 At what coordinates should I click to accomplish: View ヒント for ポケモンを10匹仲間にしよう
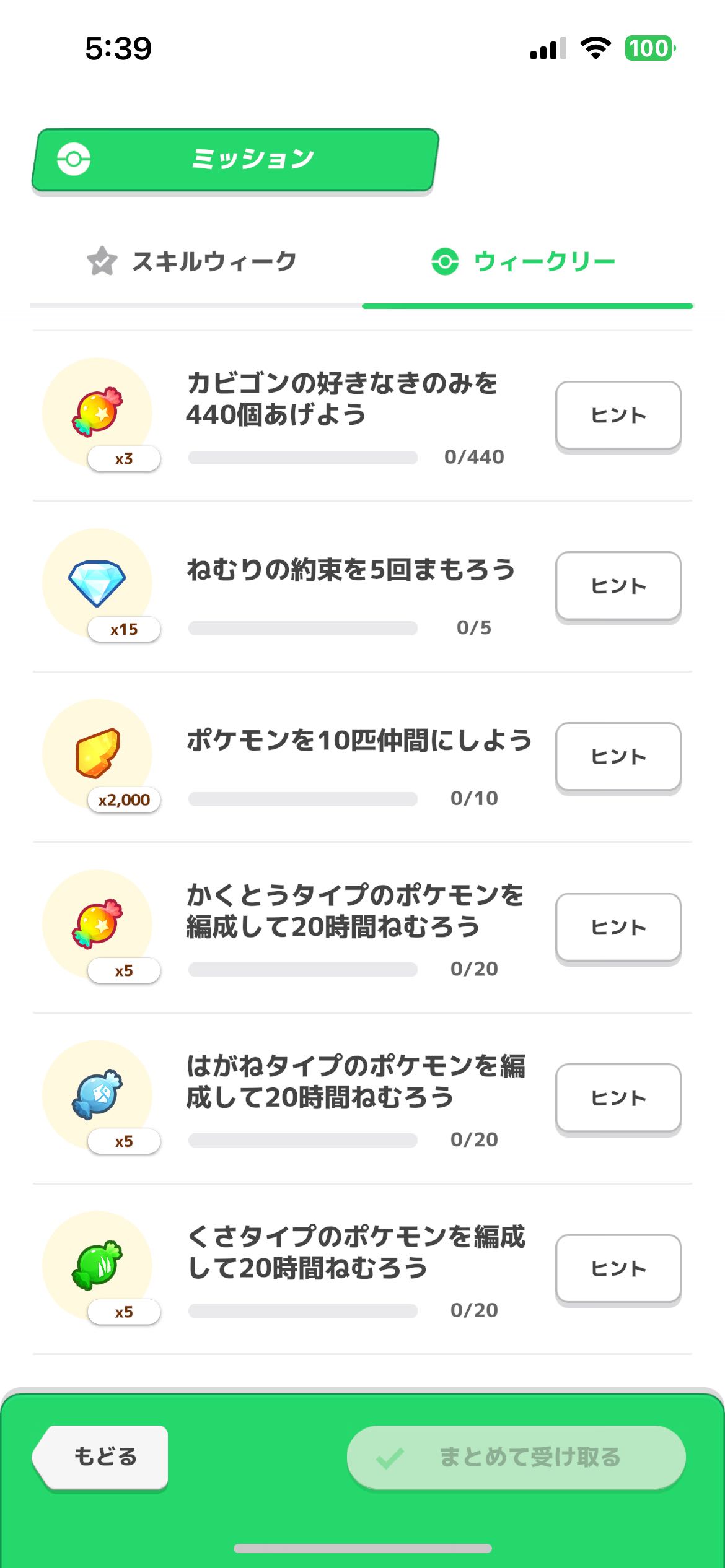[x=618, y=756]
